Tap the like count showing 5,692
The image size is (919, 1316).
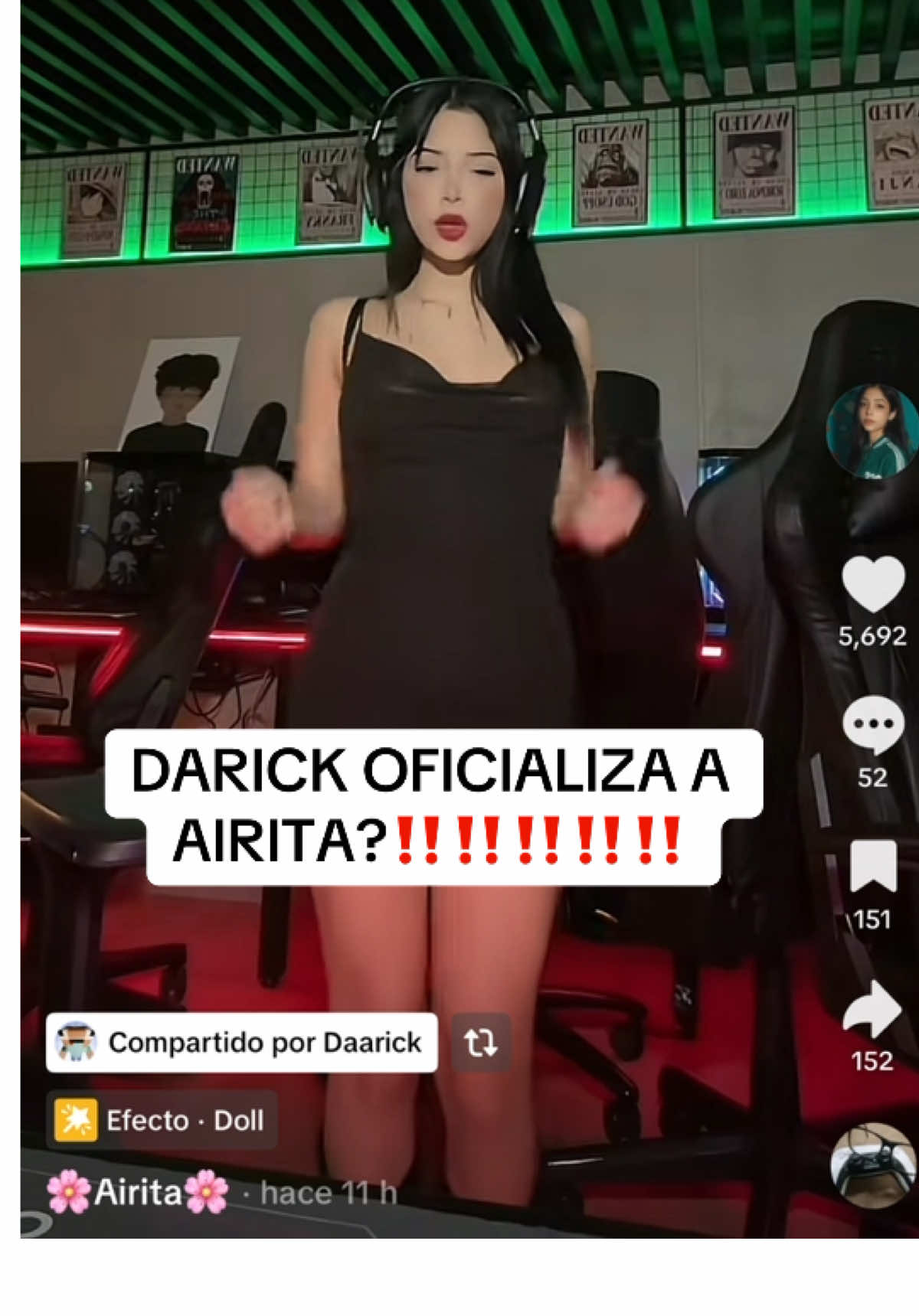coord(875,636)
